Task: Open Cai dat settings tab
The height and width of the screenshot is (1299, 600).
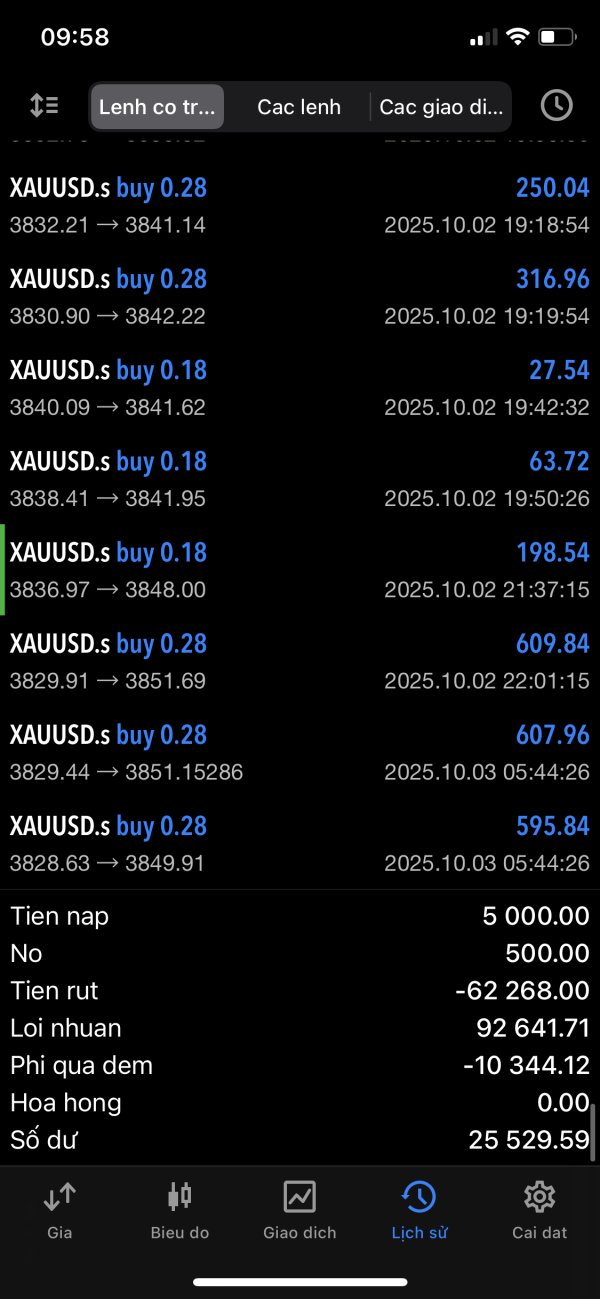Action: [x=540, y=1208]
